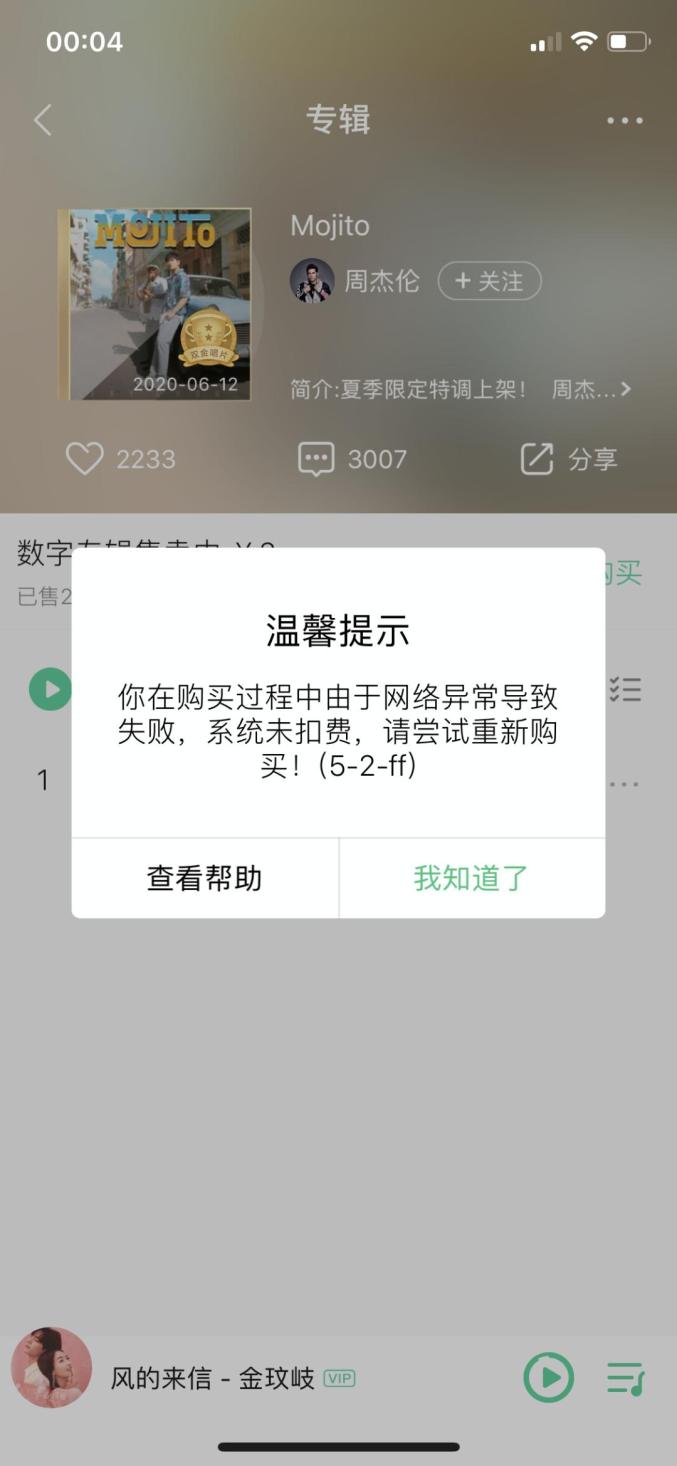Go back from the 专辑 page

[x=42, y=121]
